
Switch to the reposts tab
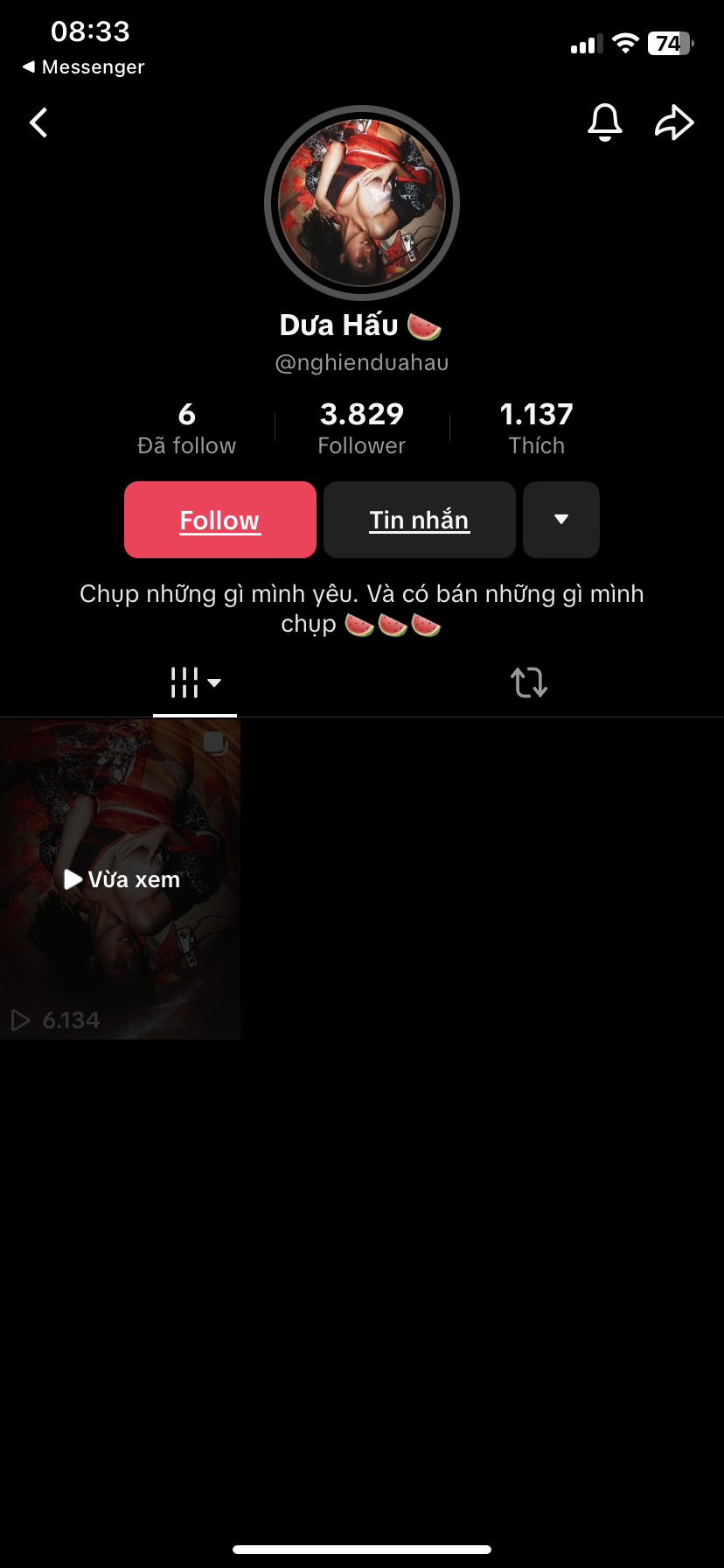(529, 682)
